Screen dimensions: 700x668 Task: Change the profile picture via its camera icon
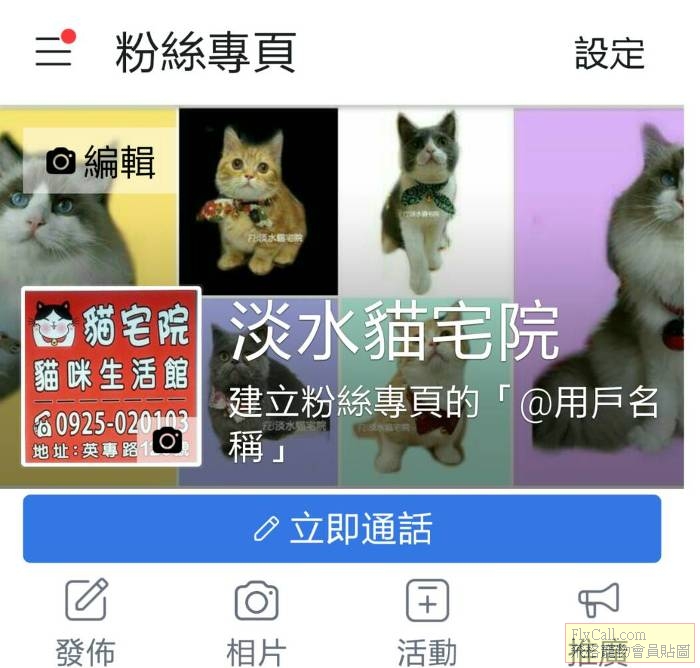[x=167, y=440]
